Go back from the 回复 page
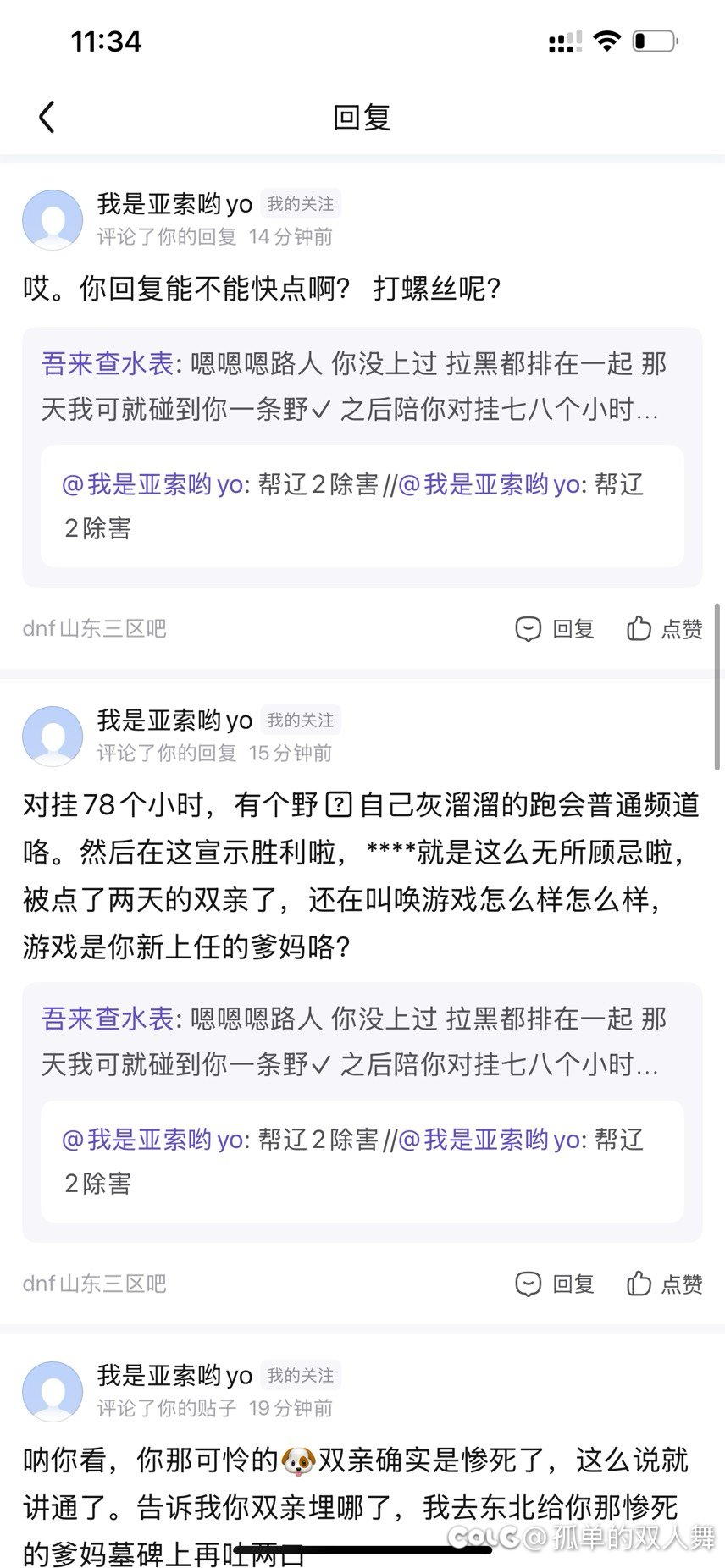This screenshot has height=1568, width=725. [47, 117]
